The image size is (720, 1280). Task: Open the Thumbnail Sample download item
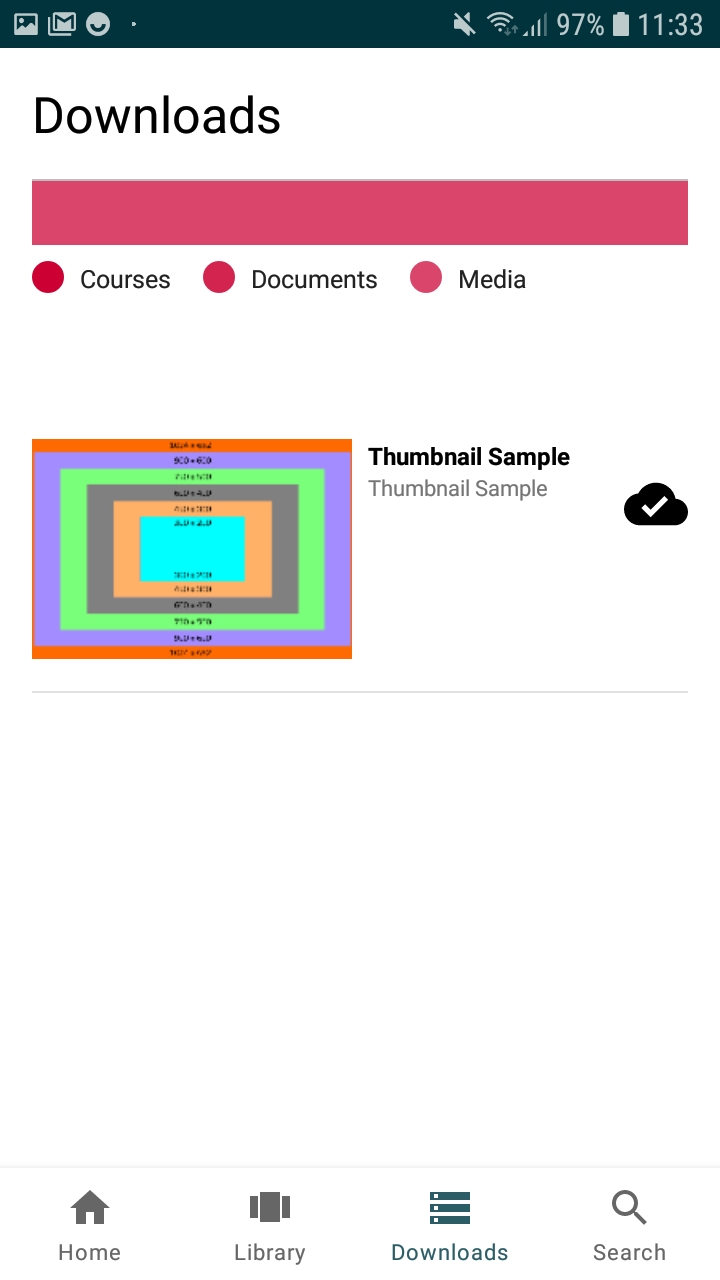pyautogui.click(x=360, y=549)
